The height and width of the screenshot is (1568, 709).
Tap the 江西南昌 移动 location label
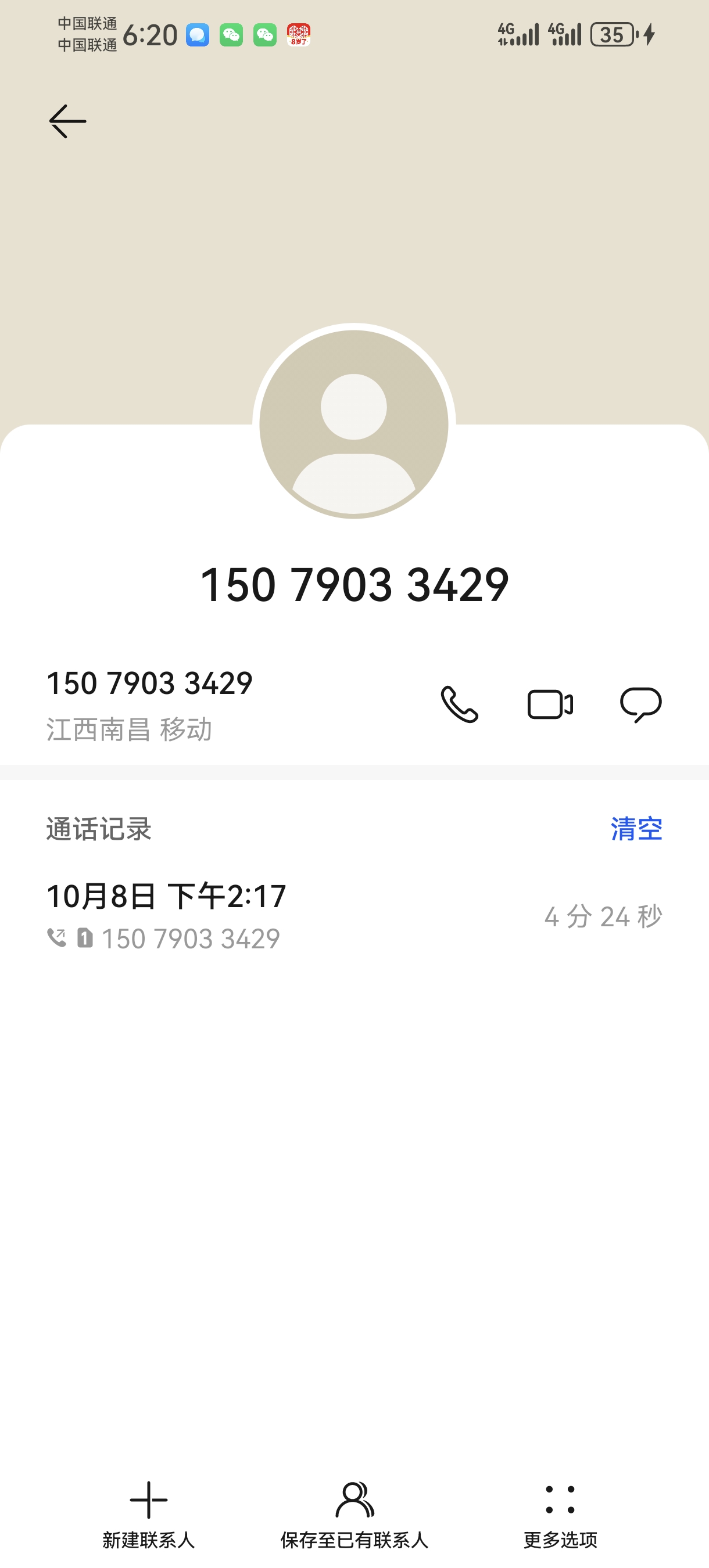[x=129, y=732]
